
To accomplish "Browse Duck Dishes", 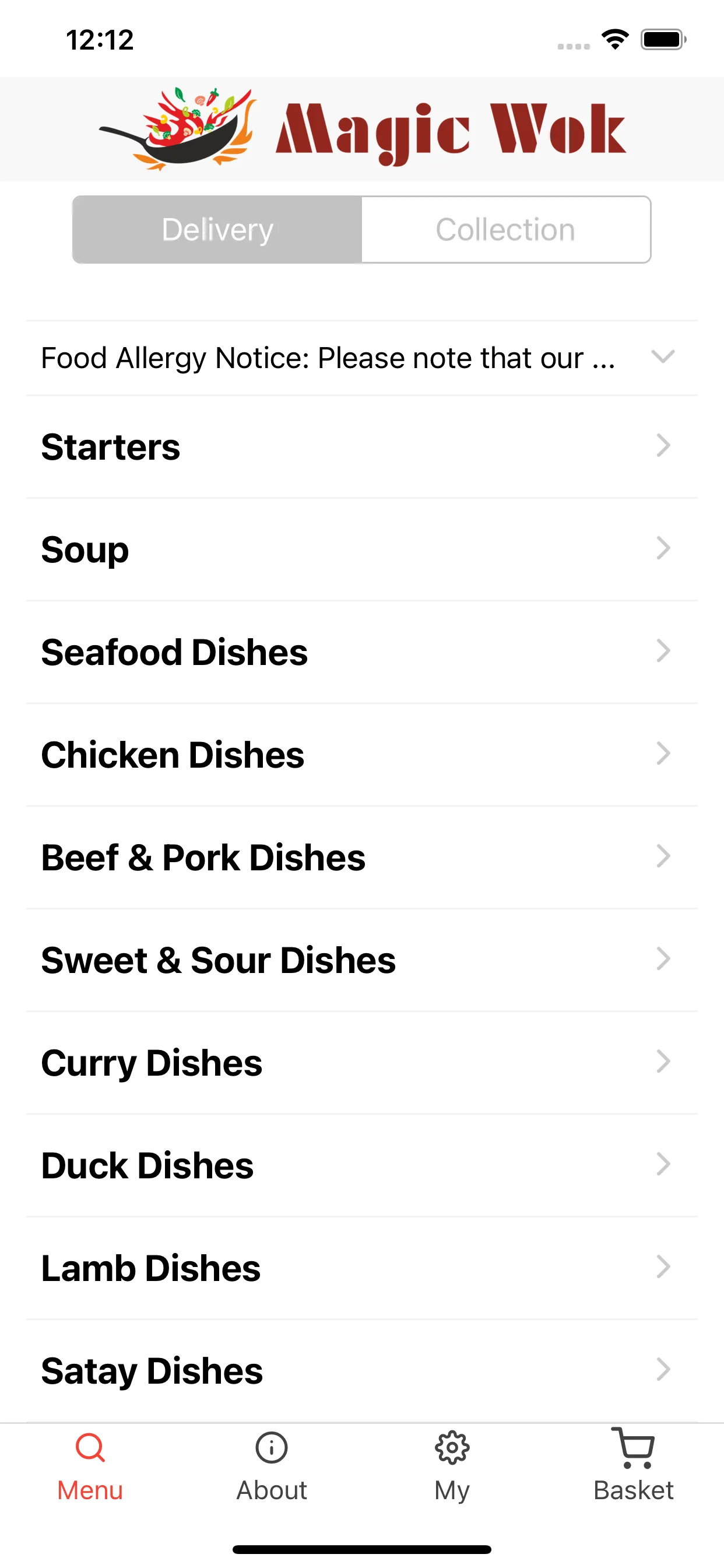I will [361, 1165].
